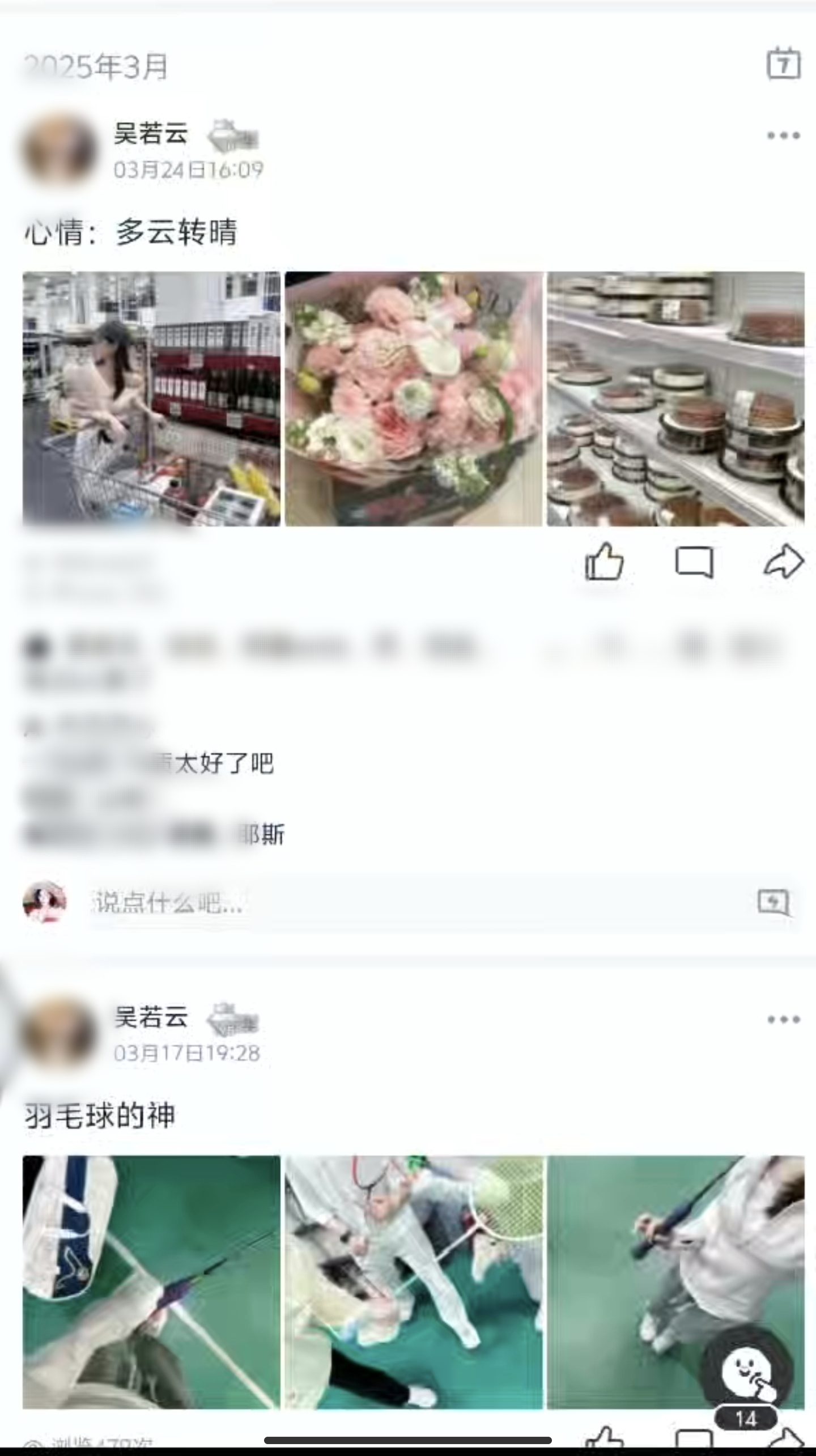
Task: Open 吴若云's profile name on 羽毛球的神 post
Action: 151,1017
